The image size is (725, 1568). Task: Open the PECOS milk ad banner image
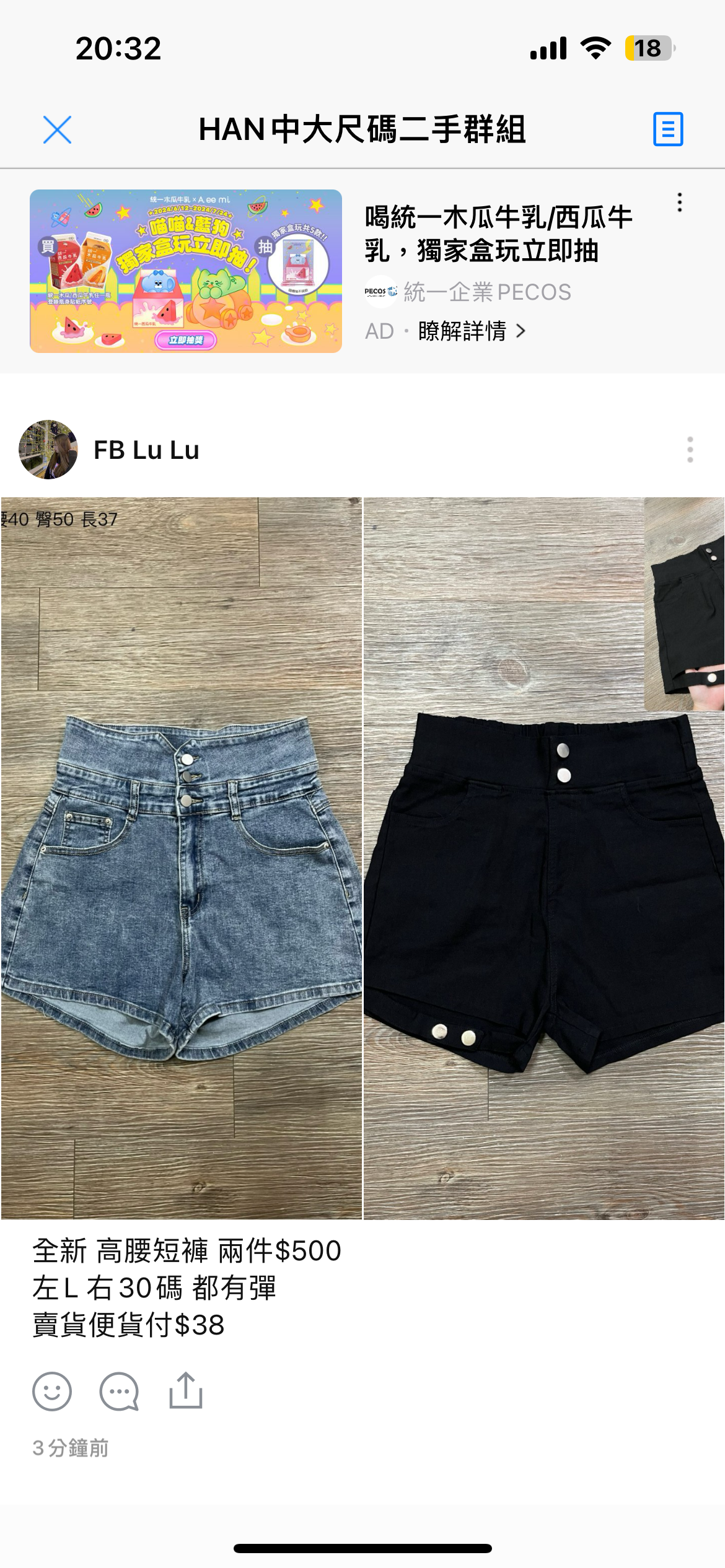point(186,271)
